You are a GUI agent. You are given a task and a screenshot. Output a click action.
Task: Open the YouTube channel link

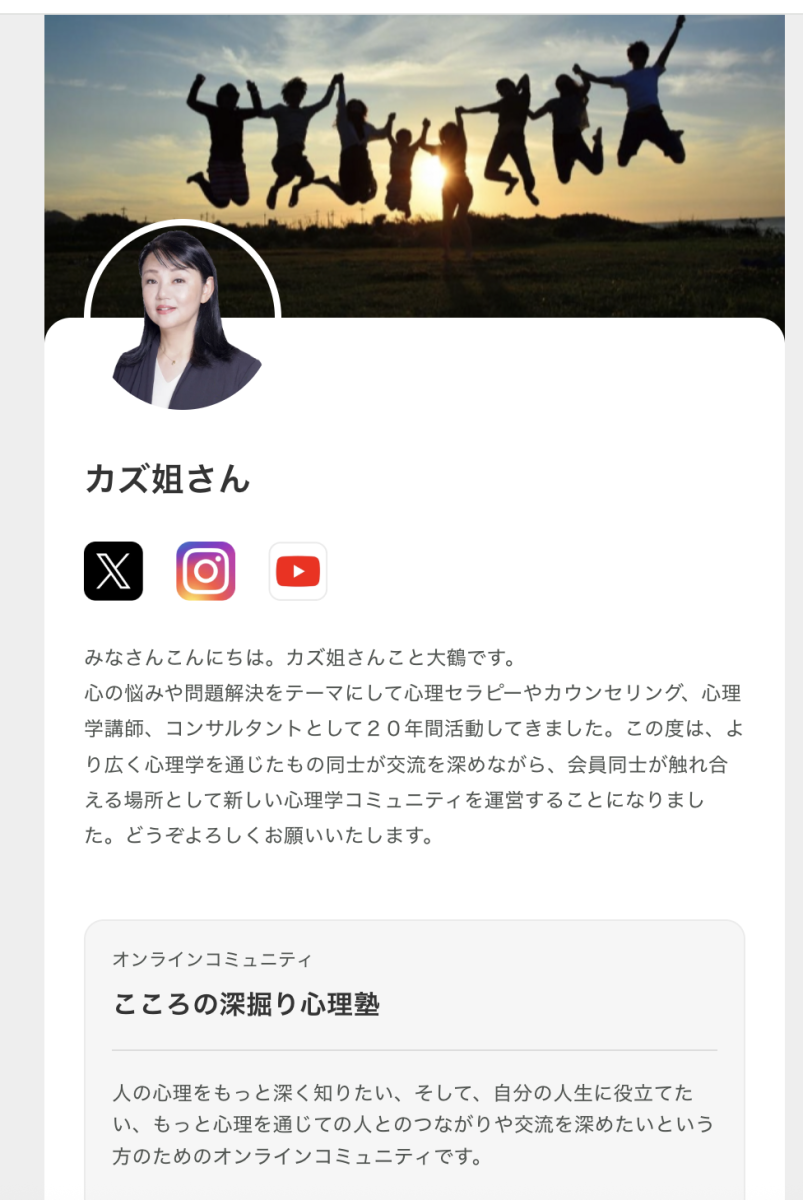point(298,571)
